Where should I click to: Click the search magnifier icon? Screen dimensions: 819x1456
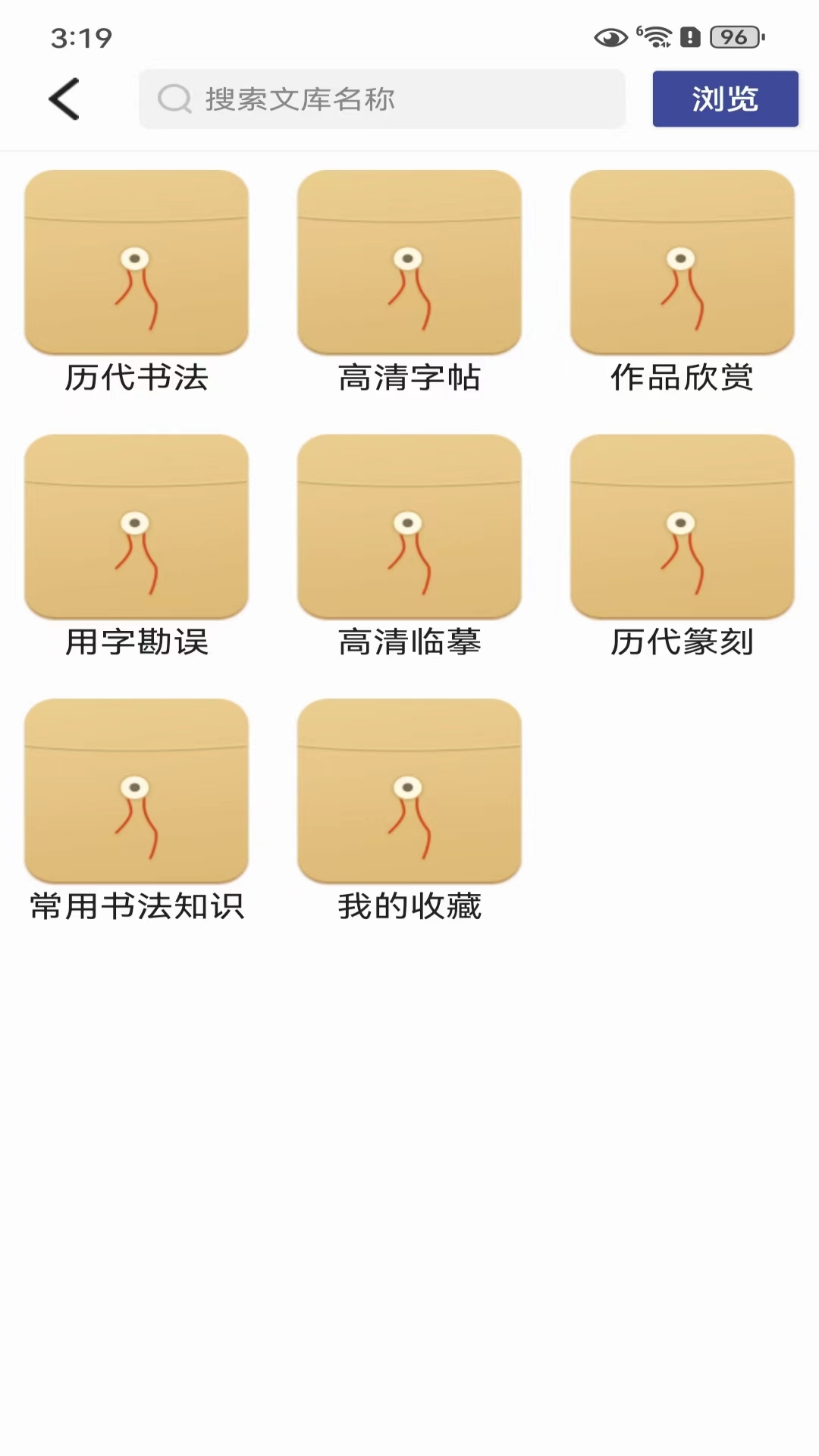pos(175,99)
